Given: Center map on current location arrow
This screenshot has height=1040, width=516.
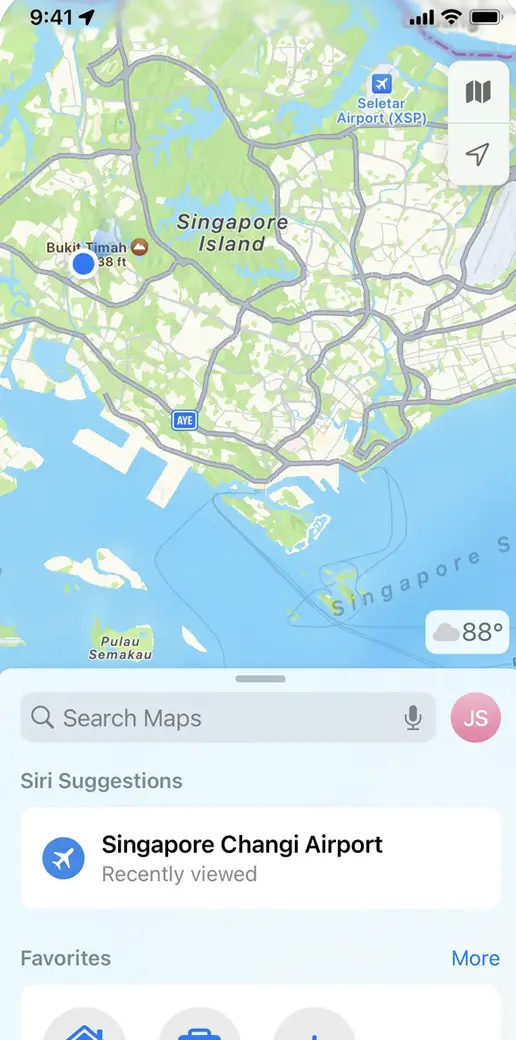Looking at the screenshot, I should click(478, 154).
